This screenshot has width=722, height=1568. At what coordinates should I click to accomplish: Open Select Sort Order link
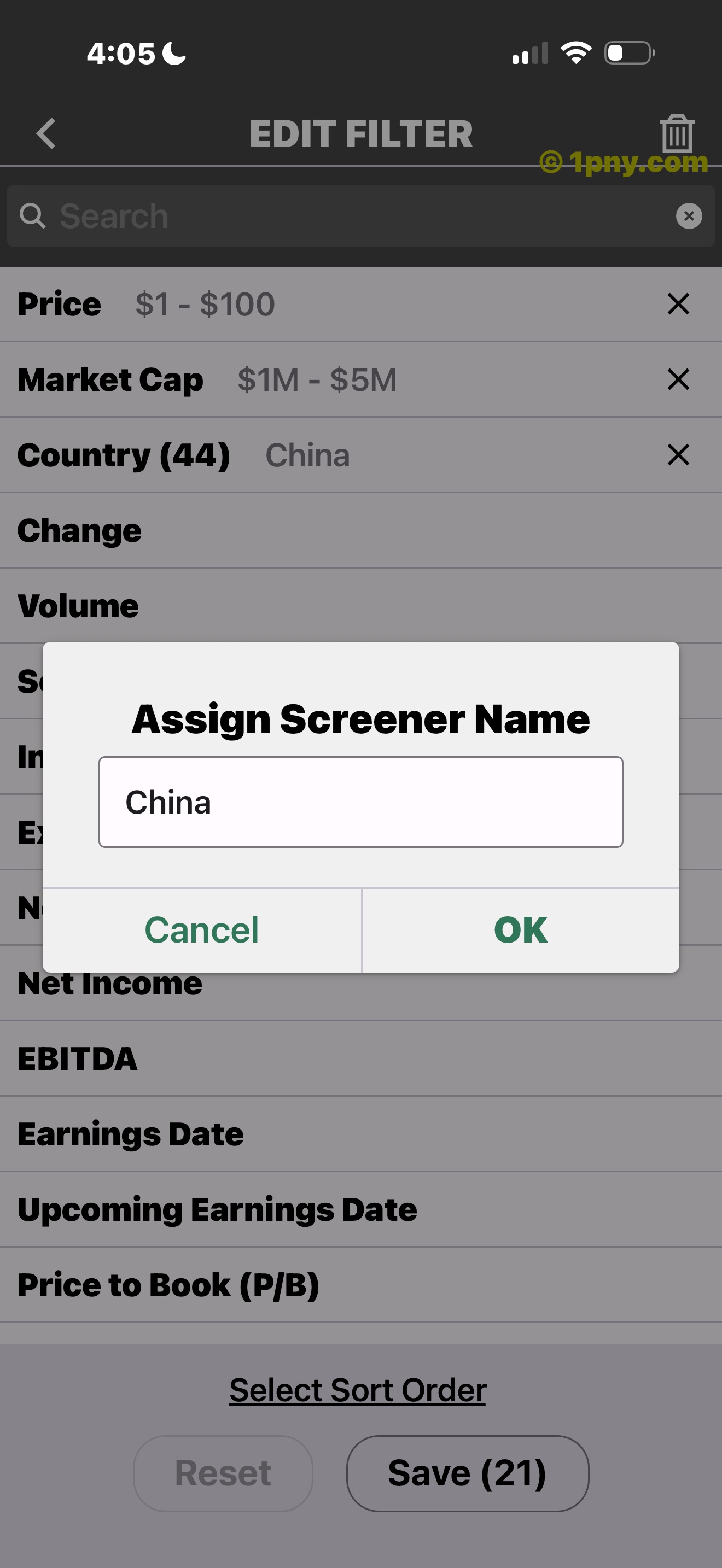point(357,1390)
